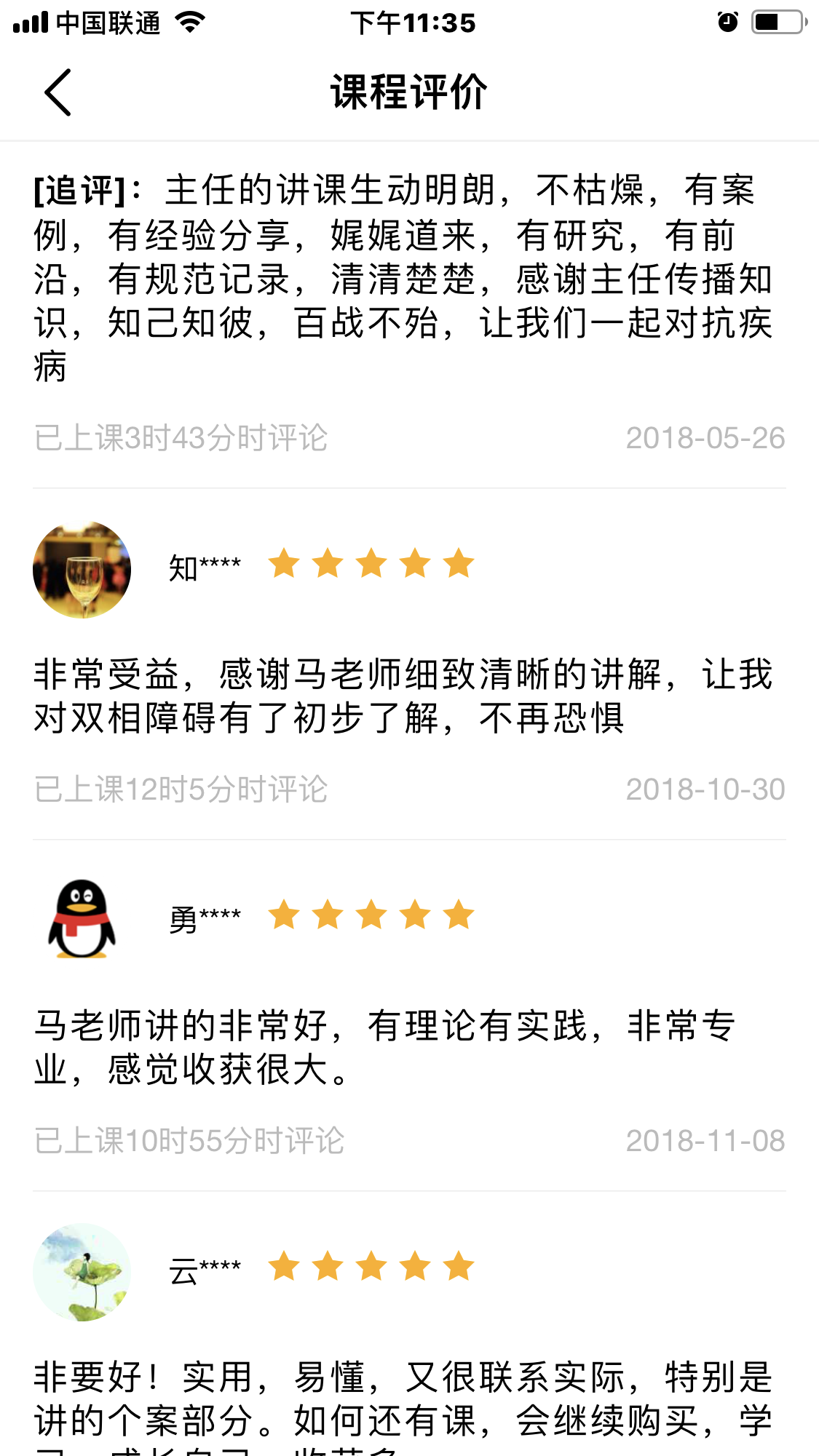Open the lotus avatar of reviewer 云****
819x1456 pixels.
[82, 1272]
